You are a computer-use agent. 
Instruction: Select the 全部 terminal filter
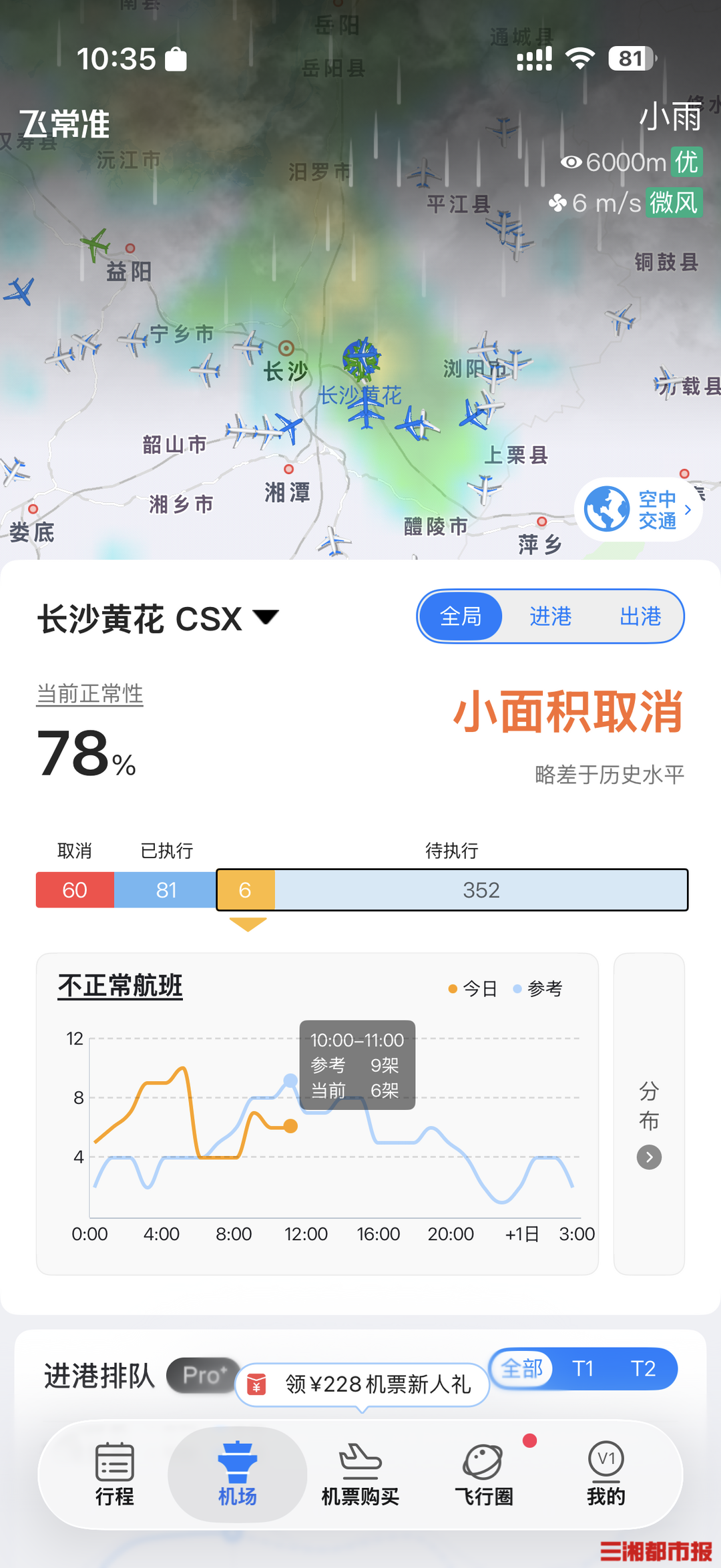click(522, 1369)
